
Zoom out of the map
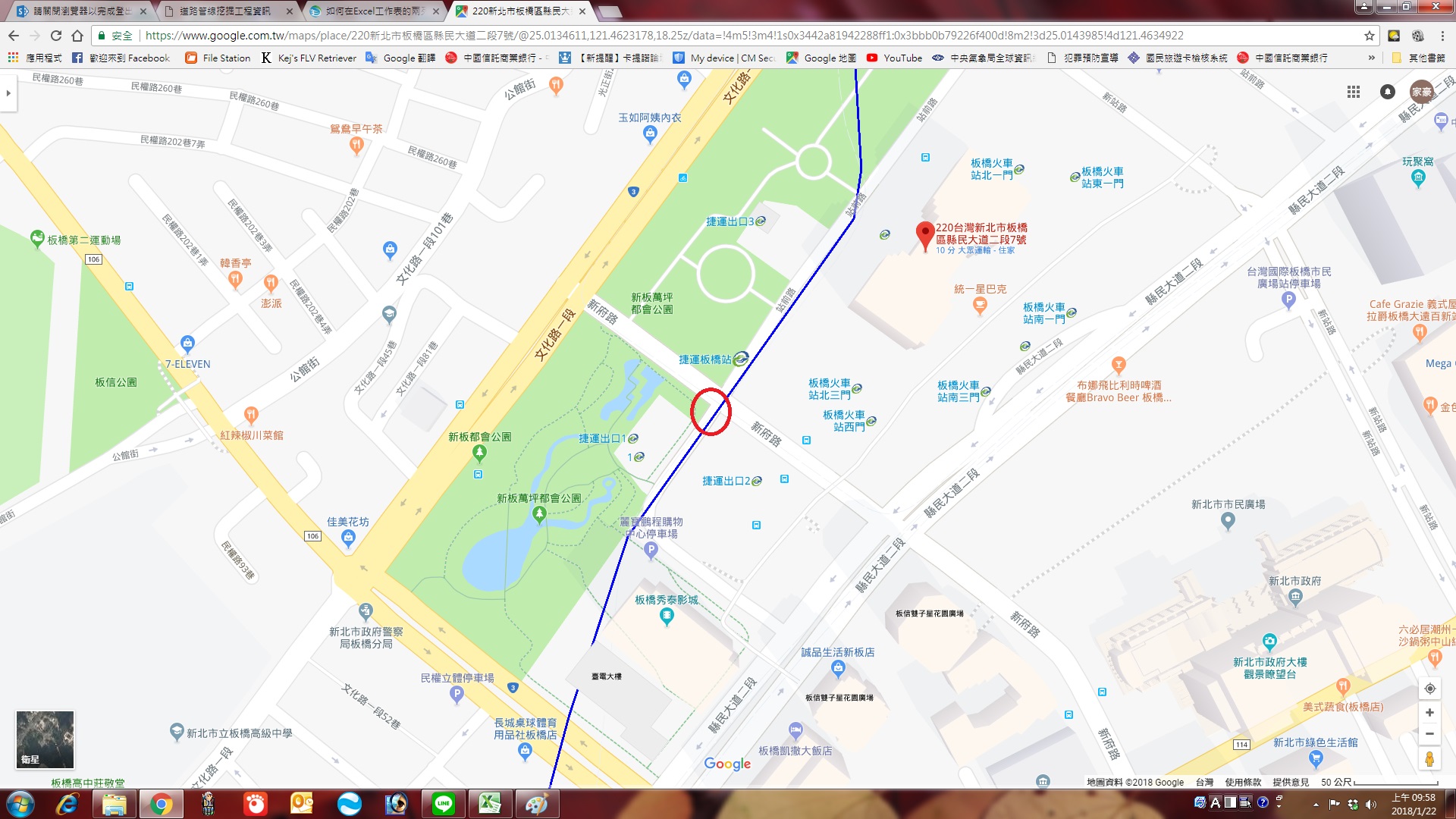(x=1429, y=734)
